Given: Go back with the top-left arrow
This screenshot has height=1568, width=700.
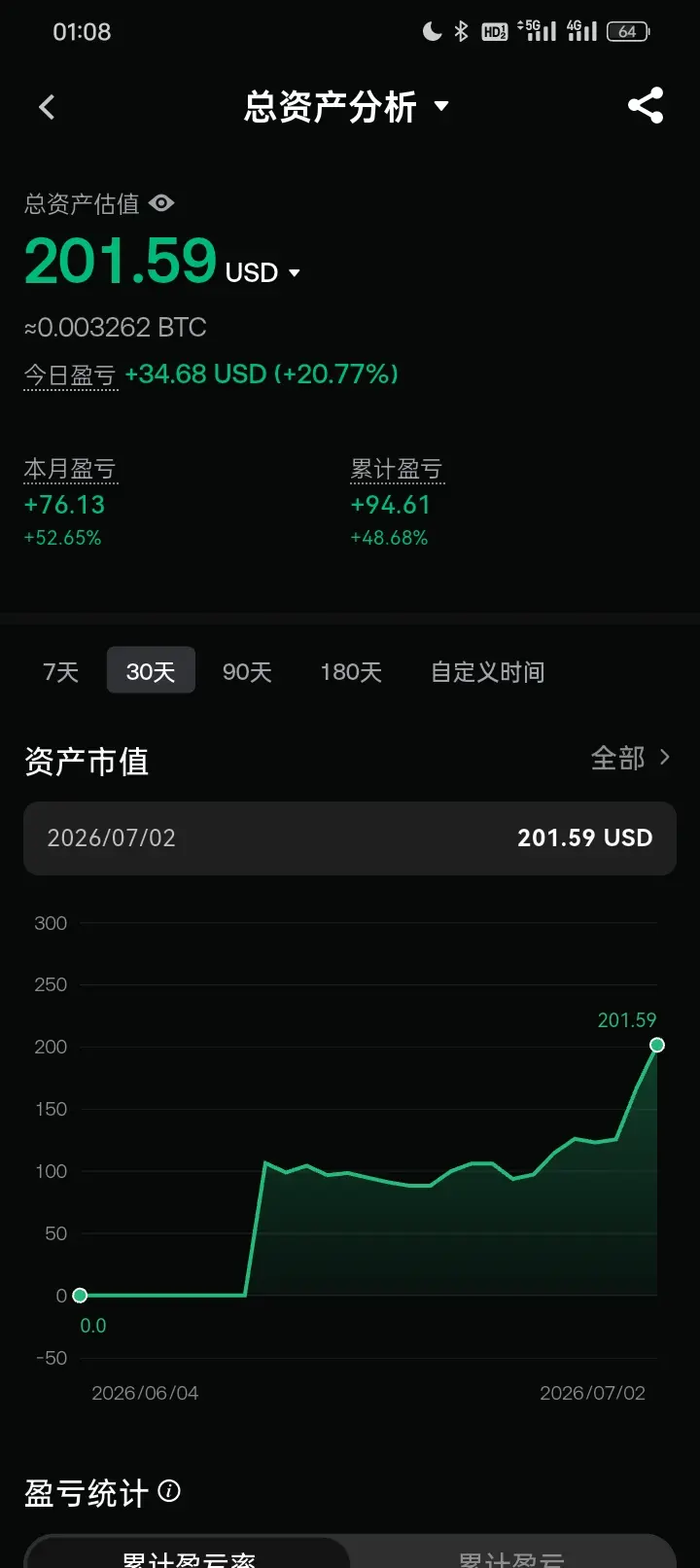Looking at the screenshot, I should tap(47, 107).
